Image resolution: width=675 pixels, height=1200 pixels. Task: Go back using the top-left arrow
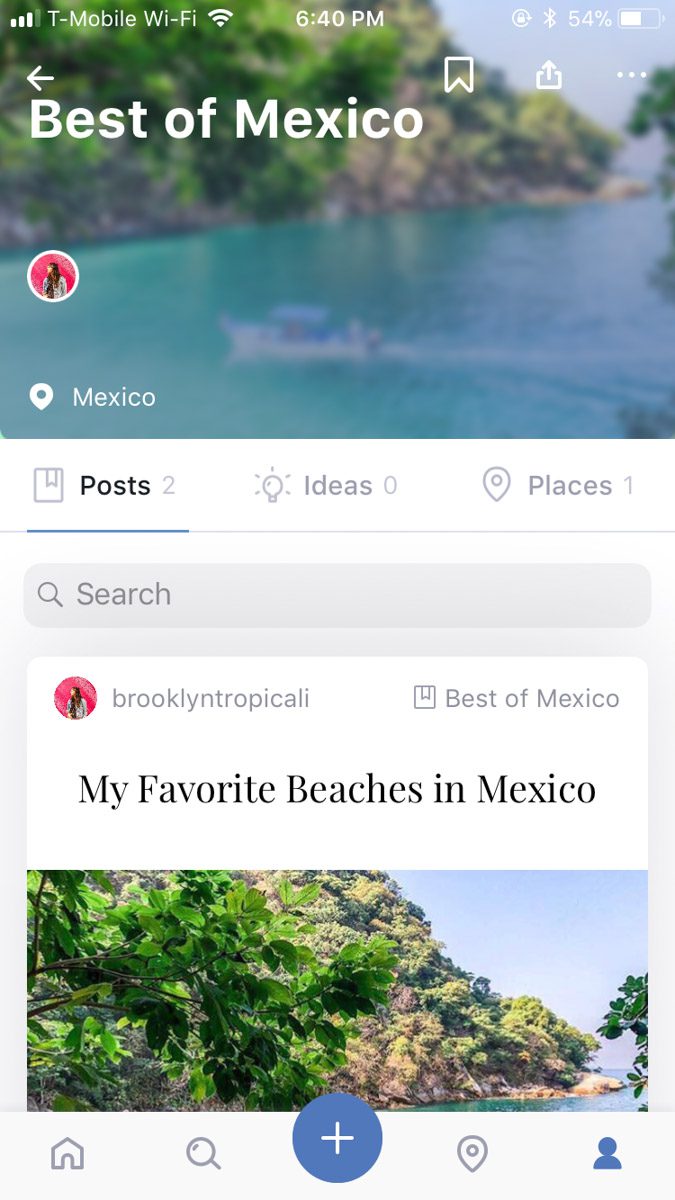click(x=40, y=77)
